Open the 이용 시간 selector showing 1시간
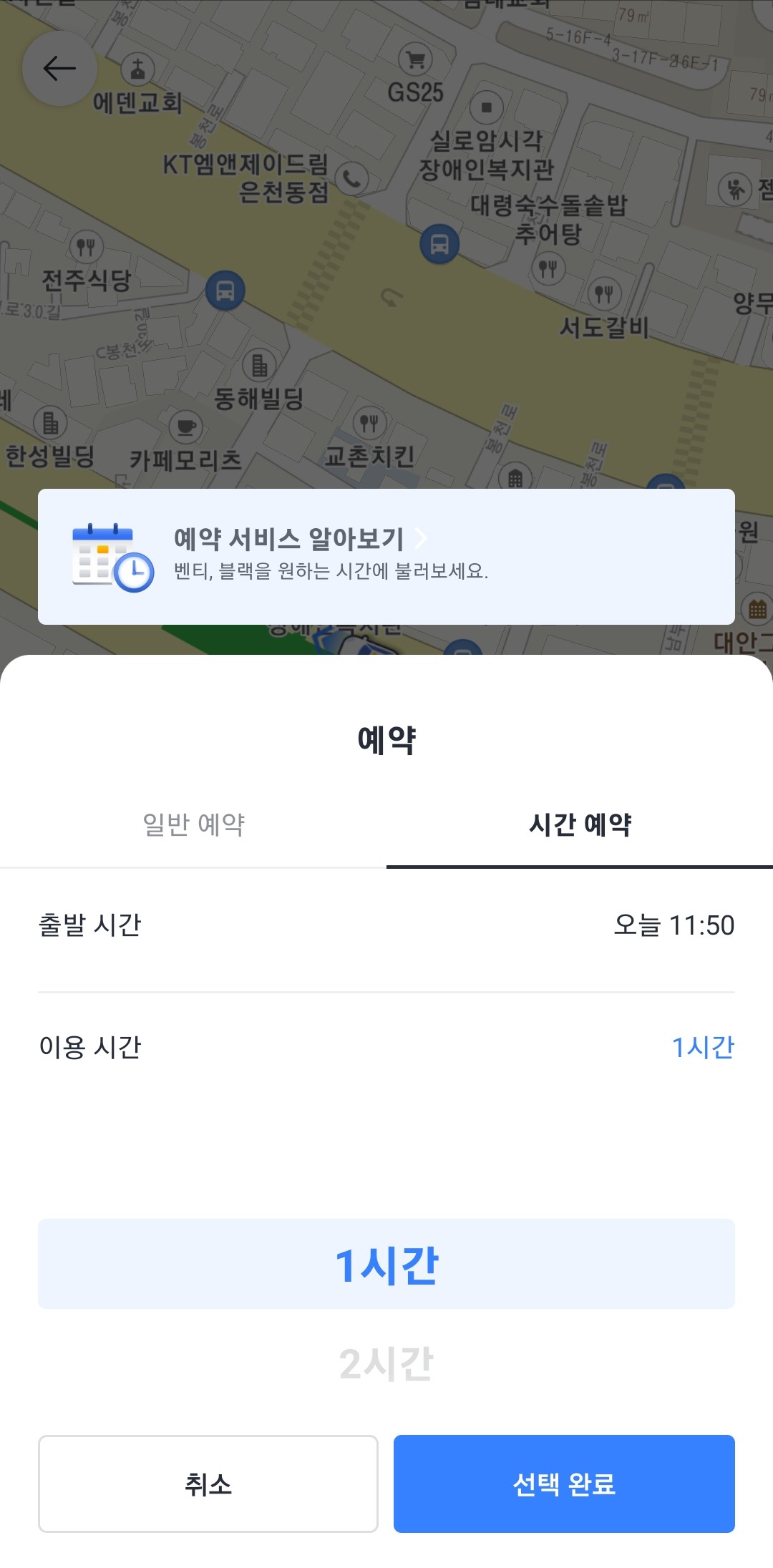This screenshot has height=1568, width=773. pos(703,1046)
